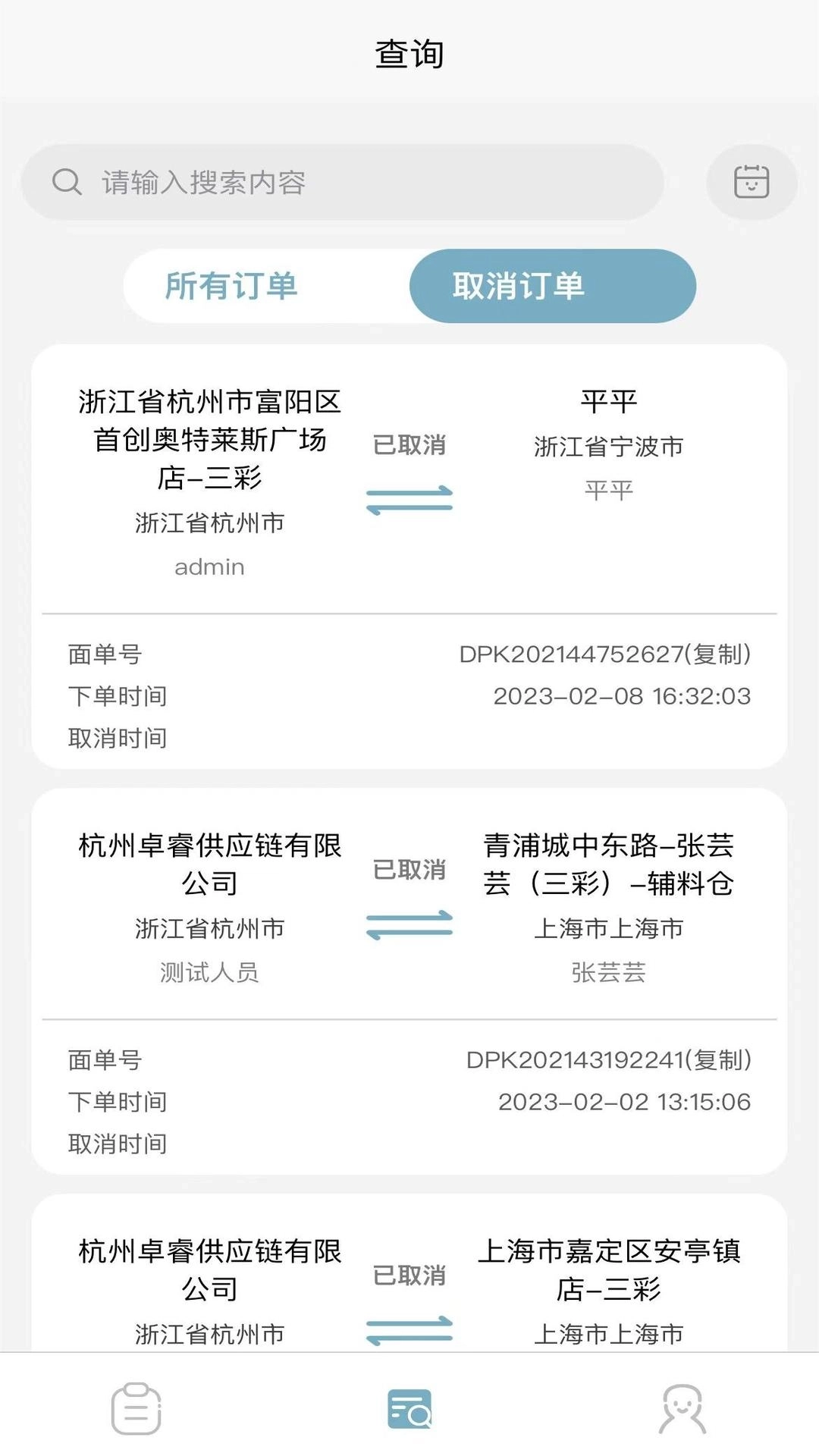
Task: Switch to the 所有订单 tab
Action: [x=231, y=286]
